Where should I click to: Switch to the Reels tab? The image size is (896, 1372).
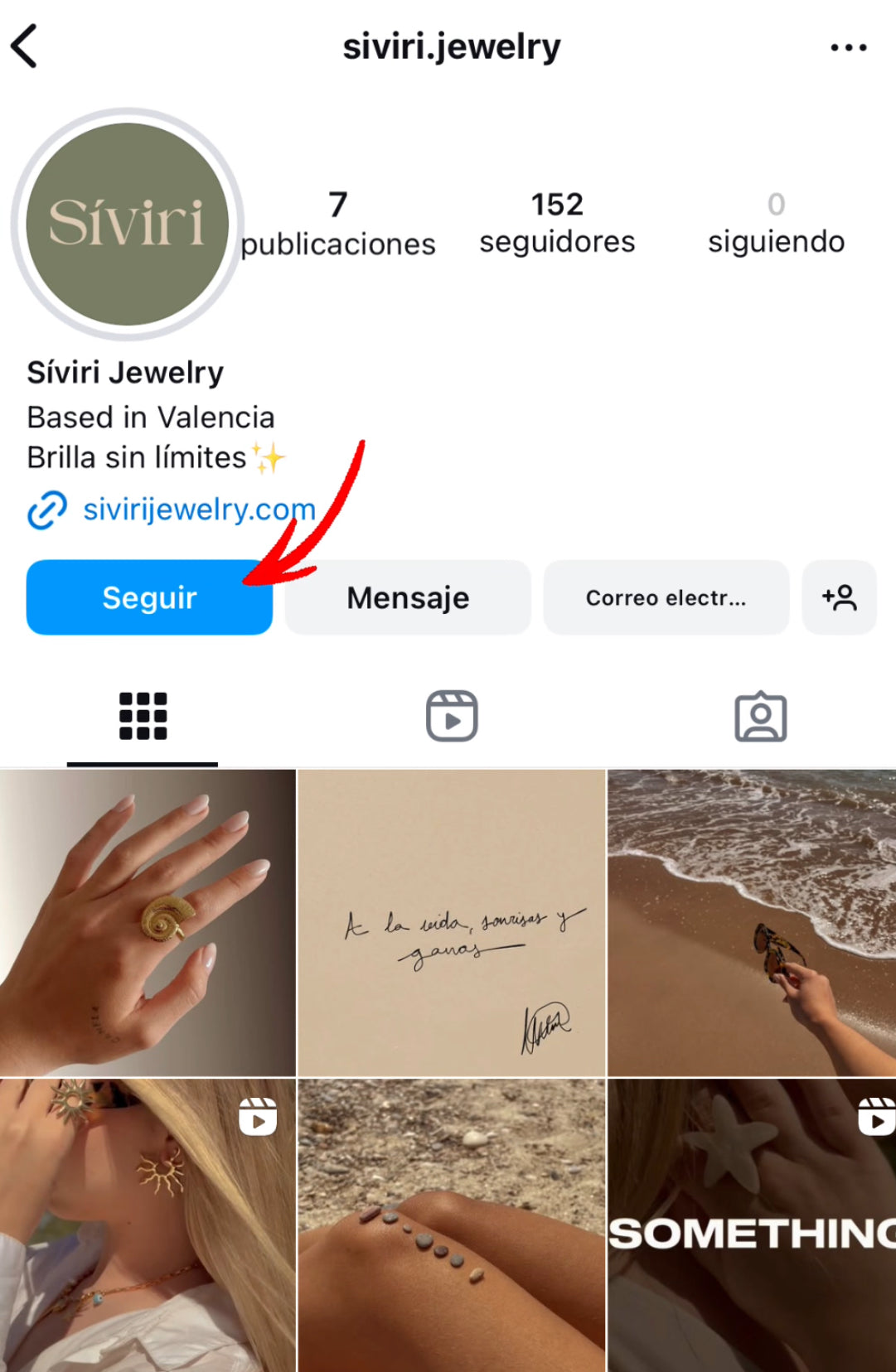452,716
